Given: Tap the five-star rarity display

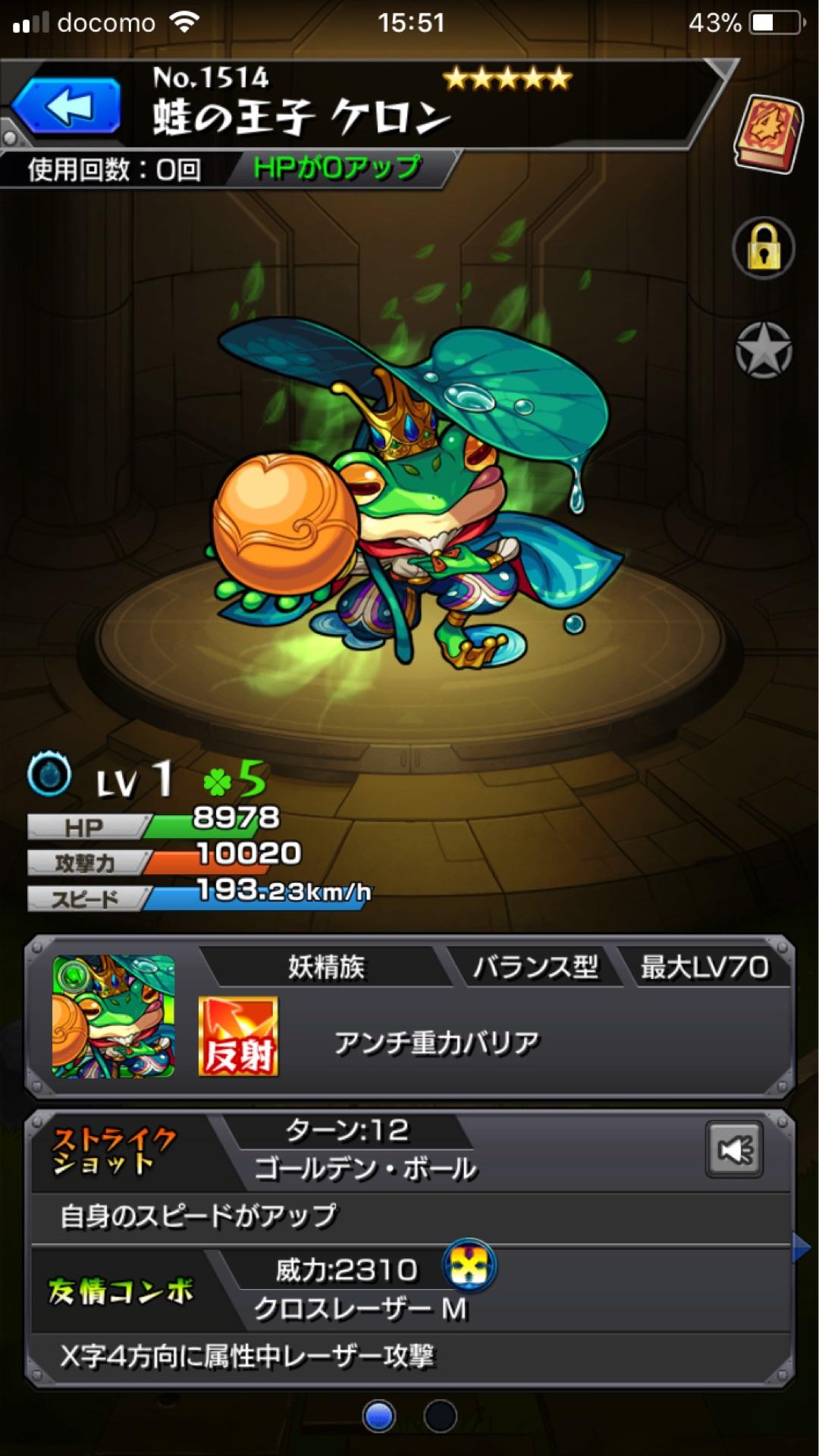Looking at the screenshot, I should point(507,78).
